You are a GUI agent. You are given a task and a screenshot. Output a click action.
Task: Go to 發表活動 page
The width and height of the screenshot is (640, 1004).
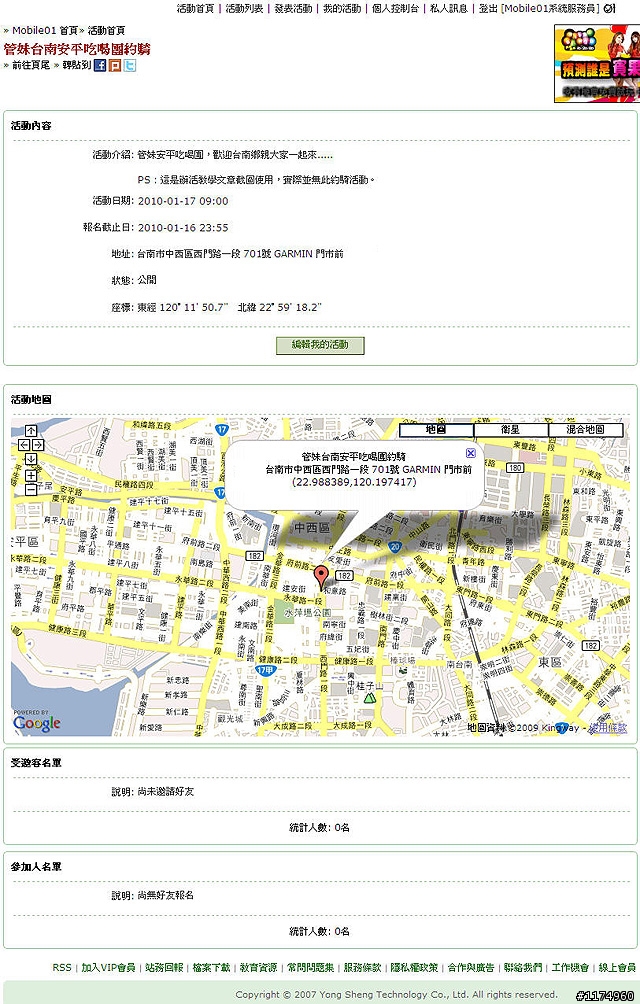[293, 8]
